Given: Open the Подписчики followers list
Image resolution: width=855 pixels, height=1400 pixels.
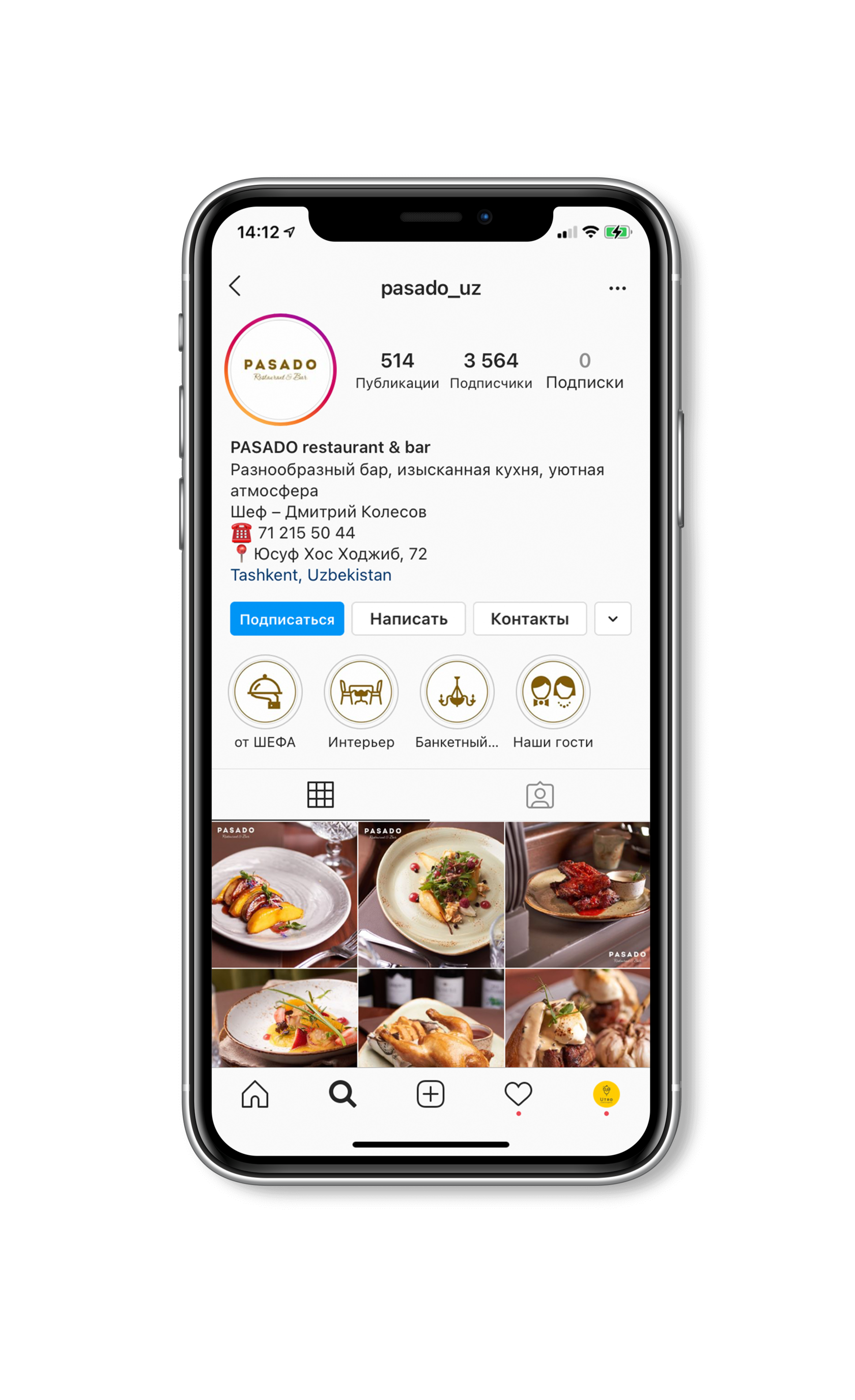Looking at the screenshot, I should [x=491, y=370].
